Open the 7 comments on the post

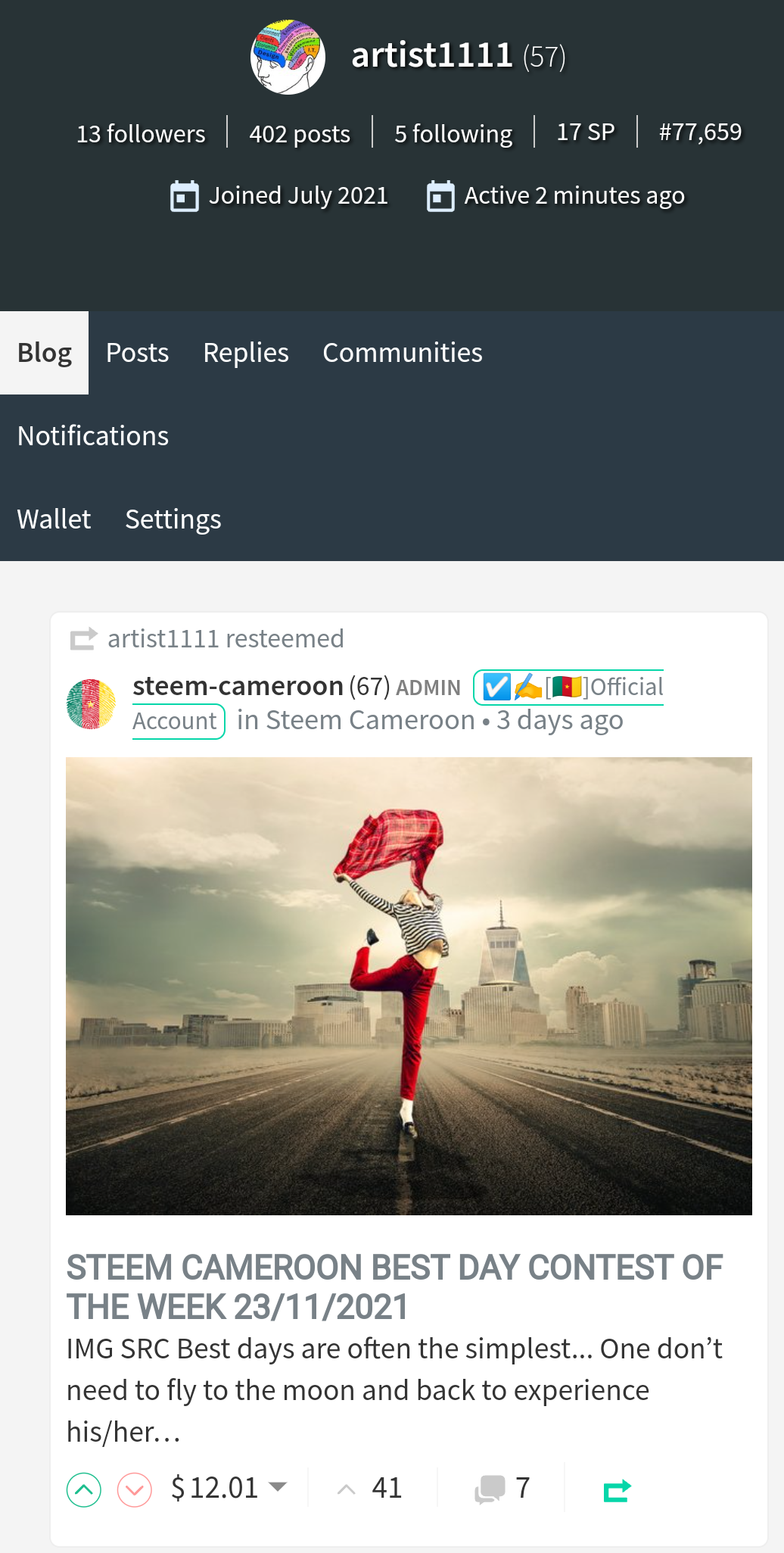pyautogui.click(x=502, y=1489)
